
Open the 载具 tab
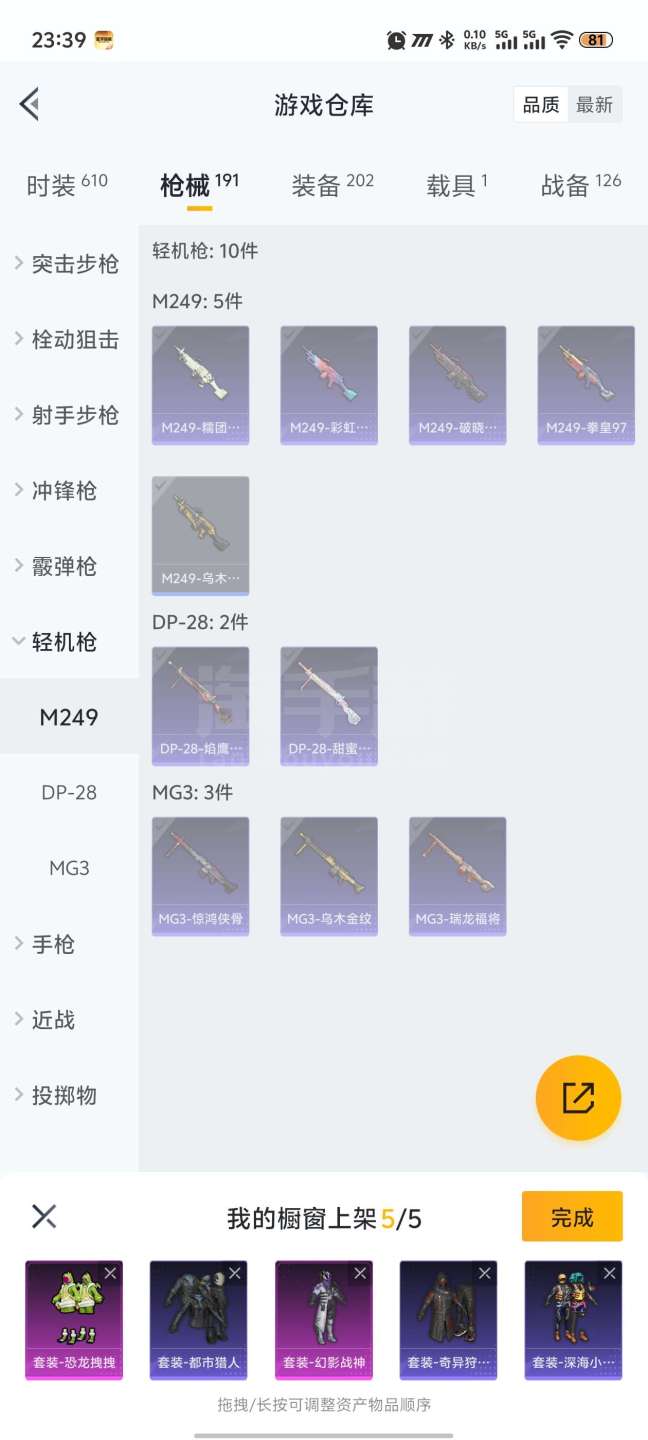click(456, 185)
